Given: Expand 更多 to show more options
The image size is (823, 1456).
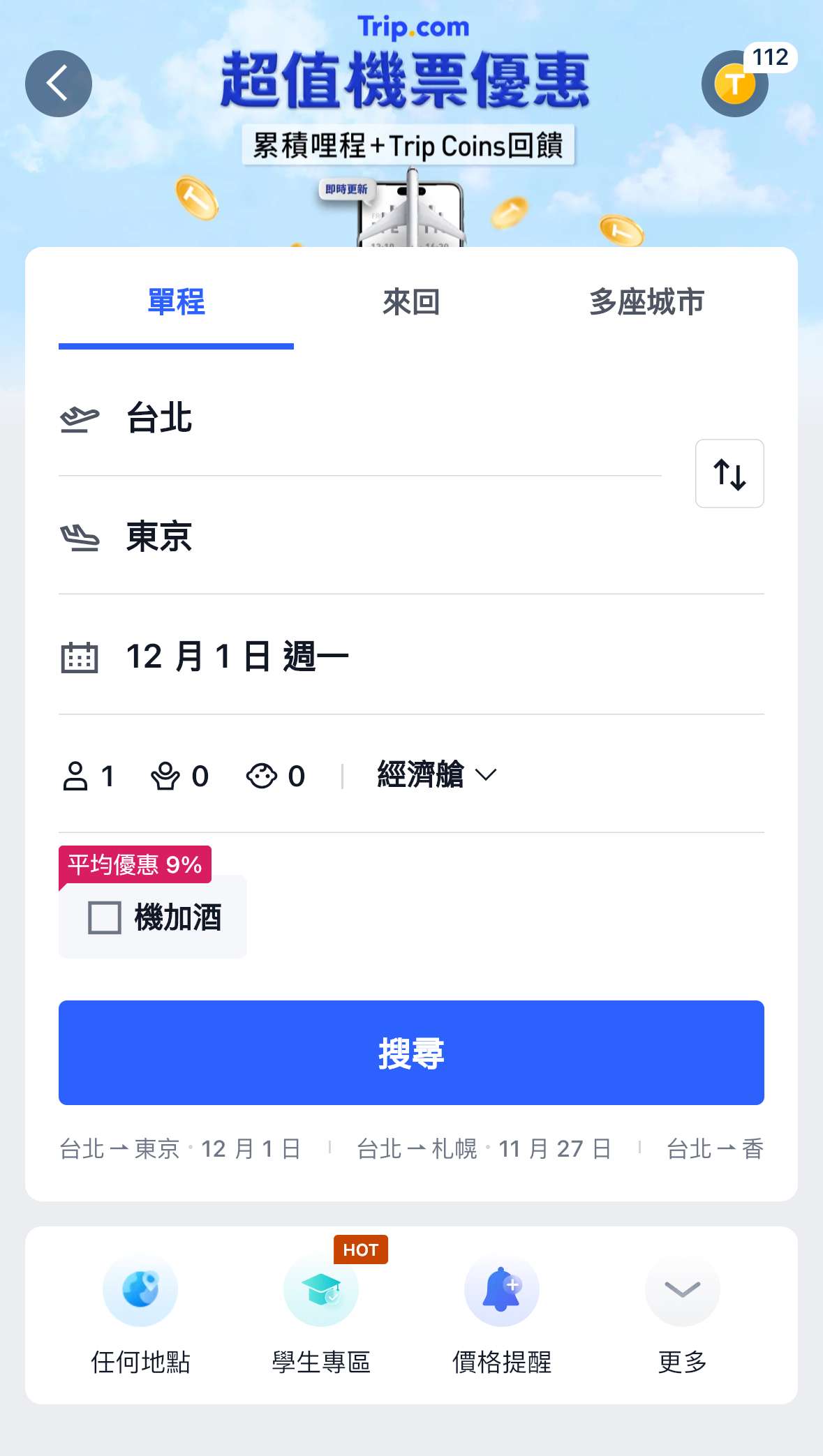Looking at the screenshot, I should tap(682, 1291).
